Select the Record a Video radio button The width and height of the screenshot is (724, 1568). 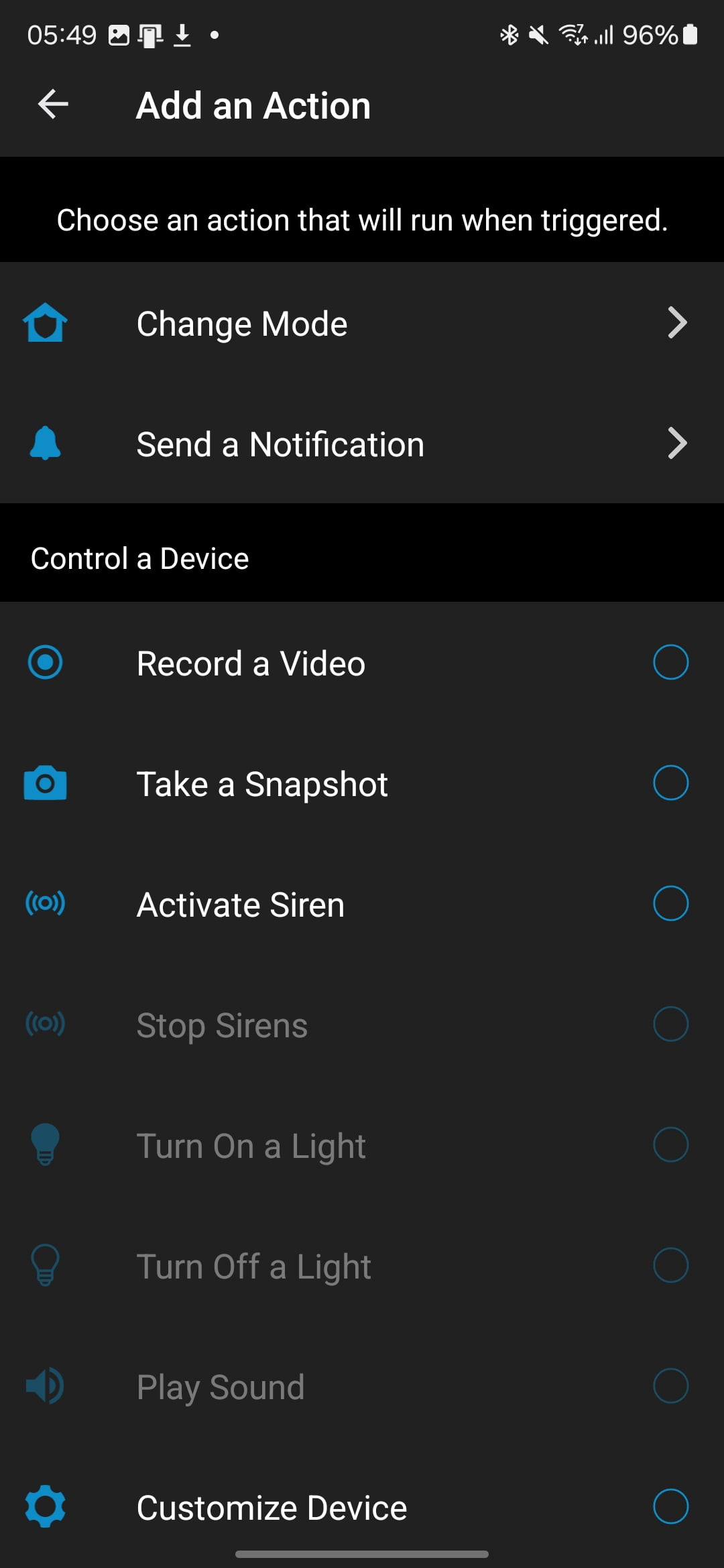click(670, 663)
